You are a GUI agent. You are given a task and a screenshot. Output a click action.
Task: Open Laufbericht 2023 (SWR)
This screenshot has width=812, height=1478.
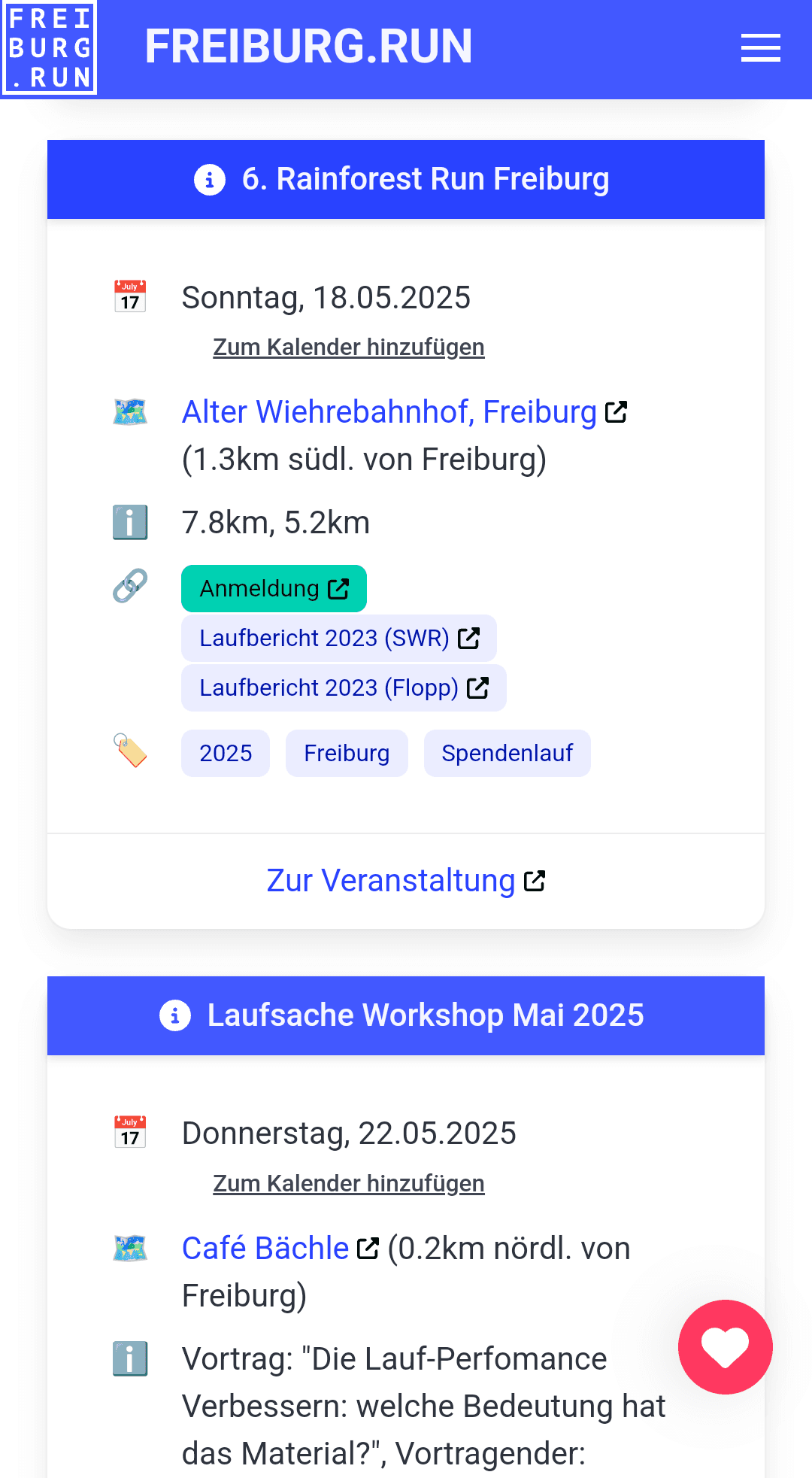click(338, 639)
